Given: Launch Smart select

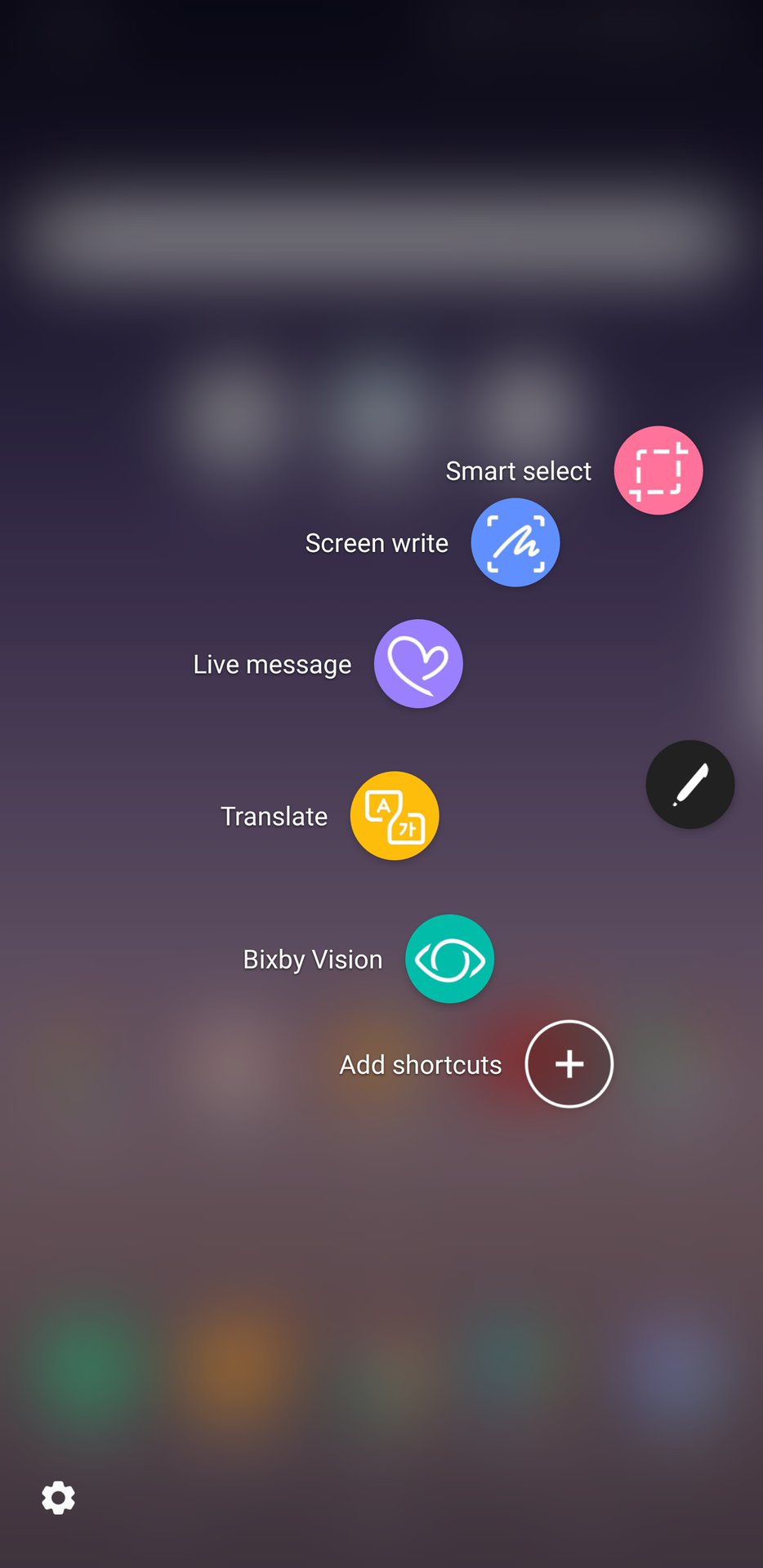Looking at the screenshot, I should pos(658,470).
